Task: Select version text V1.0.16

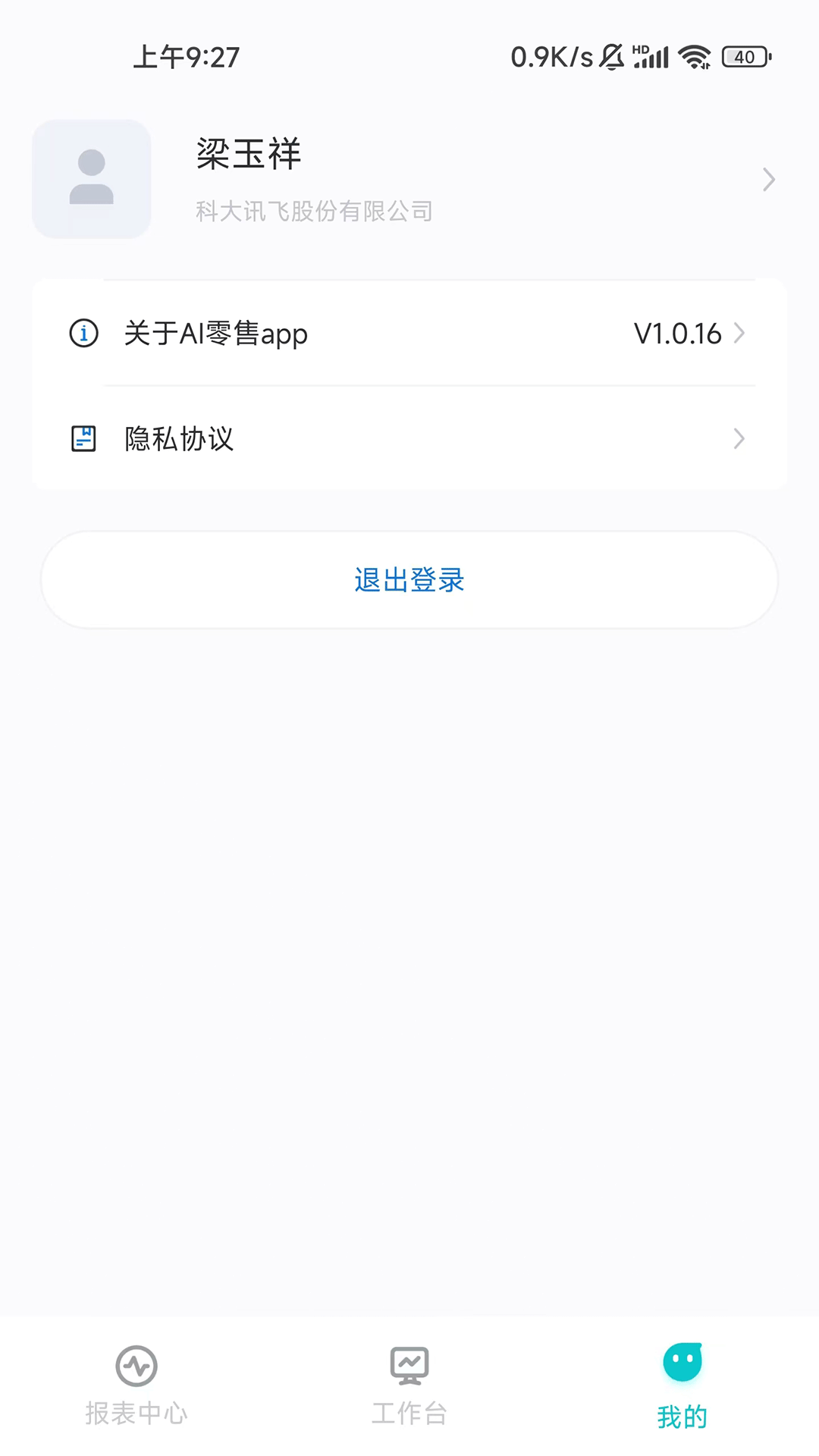Action: tap(677, 334)
